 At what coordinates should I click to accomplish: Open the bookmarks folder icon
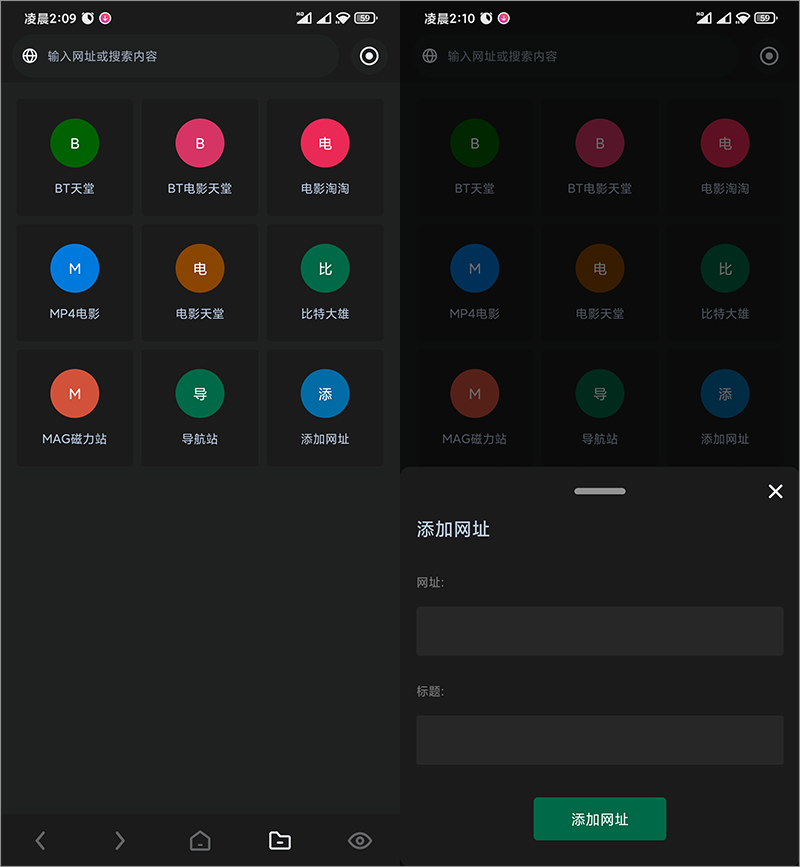tap(280, 840)
